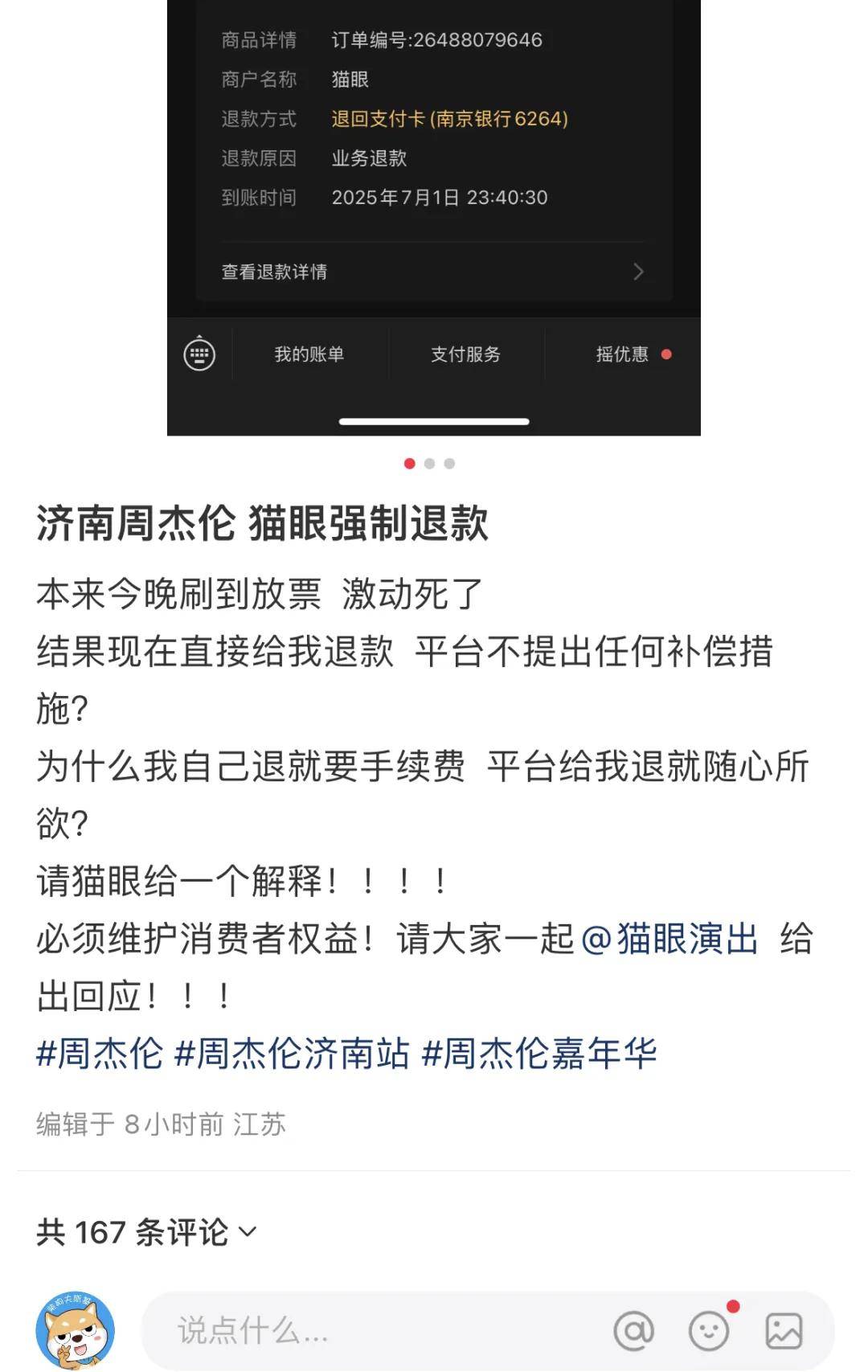The height and width of the screenshot is (1372, 868).
Task: Open the emoji picker in comment box
Action: pyautogui.click(x=709, y=1331)
